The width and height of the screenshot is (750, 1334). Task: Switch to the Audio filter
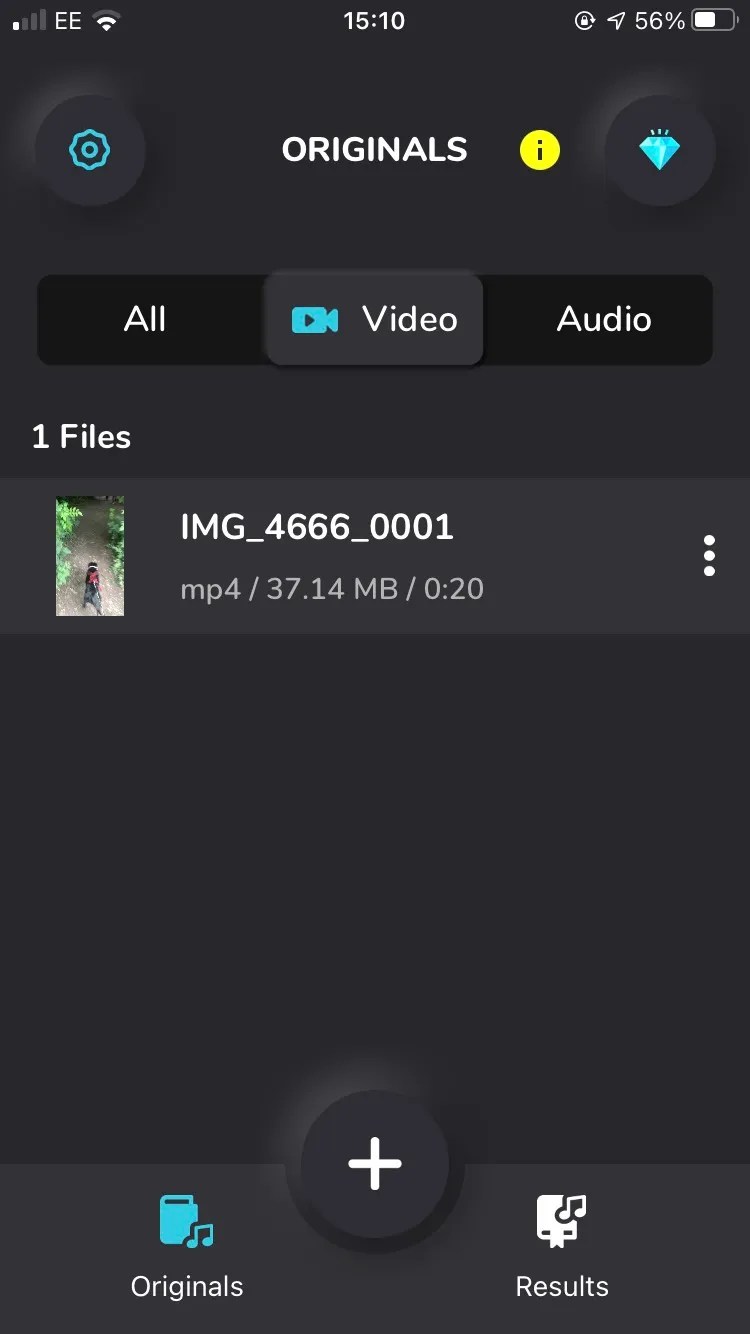[603, 320]
